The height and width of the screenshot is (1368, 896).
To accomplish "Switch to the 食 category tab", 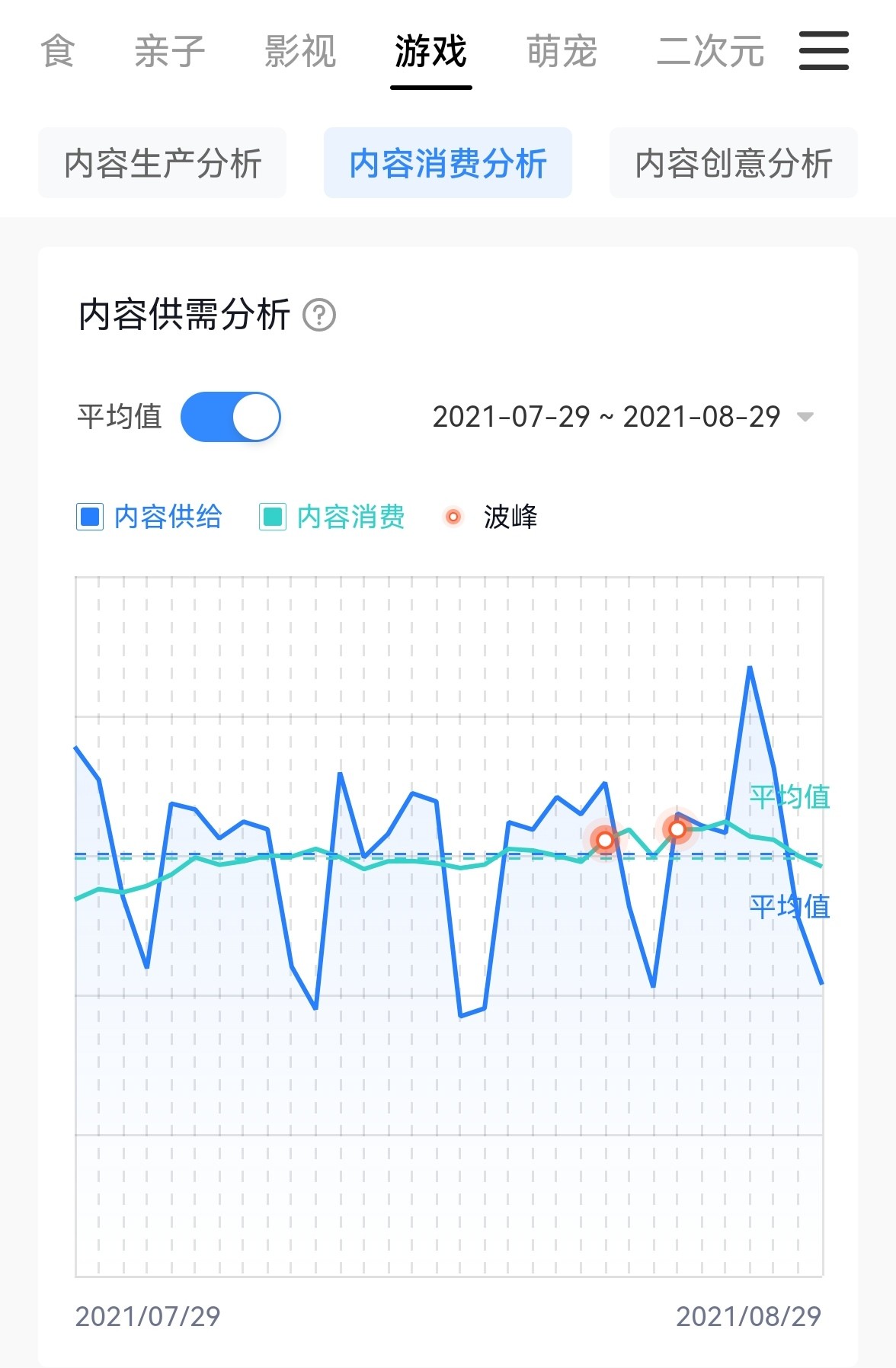I will (57, 52).
